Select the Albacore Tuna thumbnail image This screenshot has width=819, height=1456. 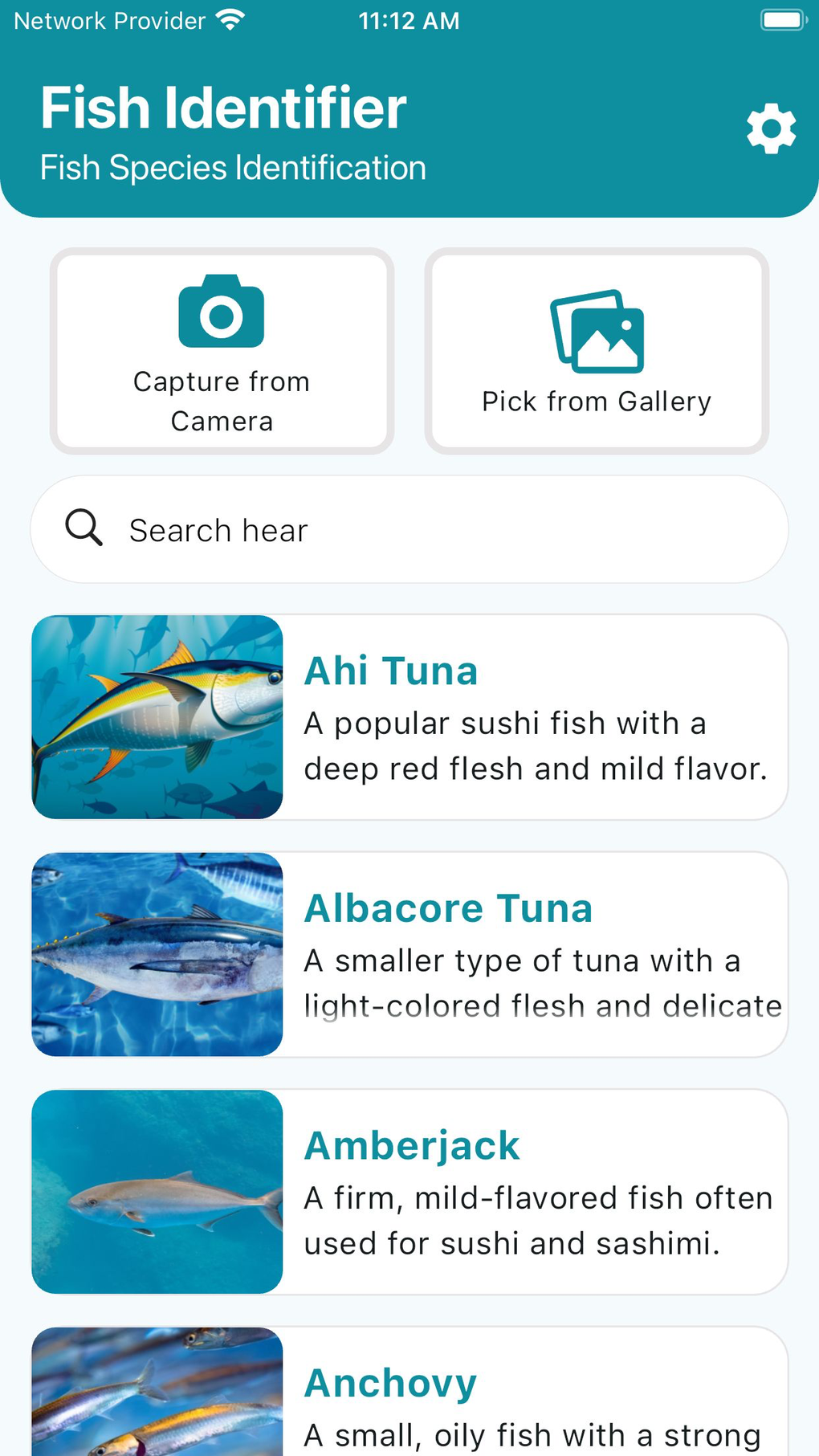click(x=157, y=952)
